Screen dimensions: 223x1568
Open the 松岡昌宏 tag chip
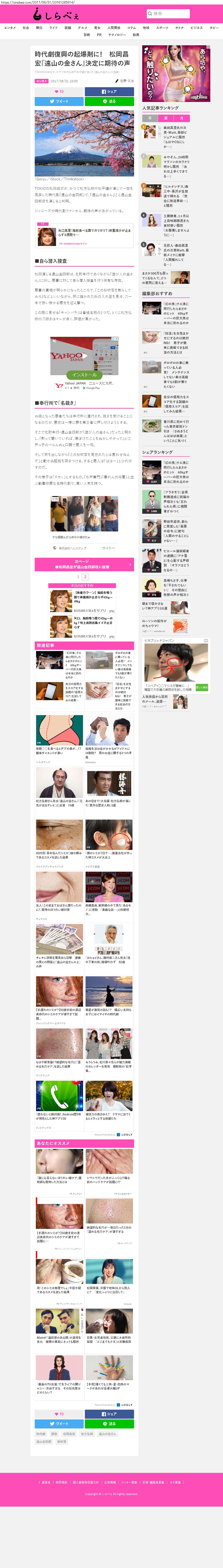click(x=69, y=1433)
